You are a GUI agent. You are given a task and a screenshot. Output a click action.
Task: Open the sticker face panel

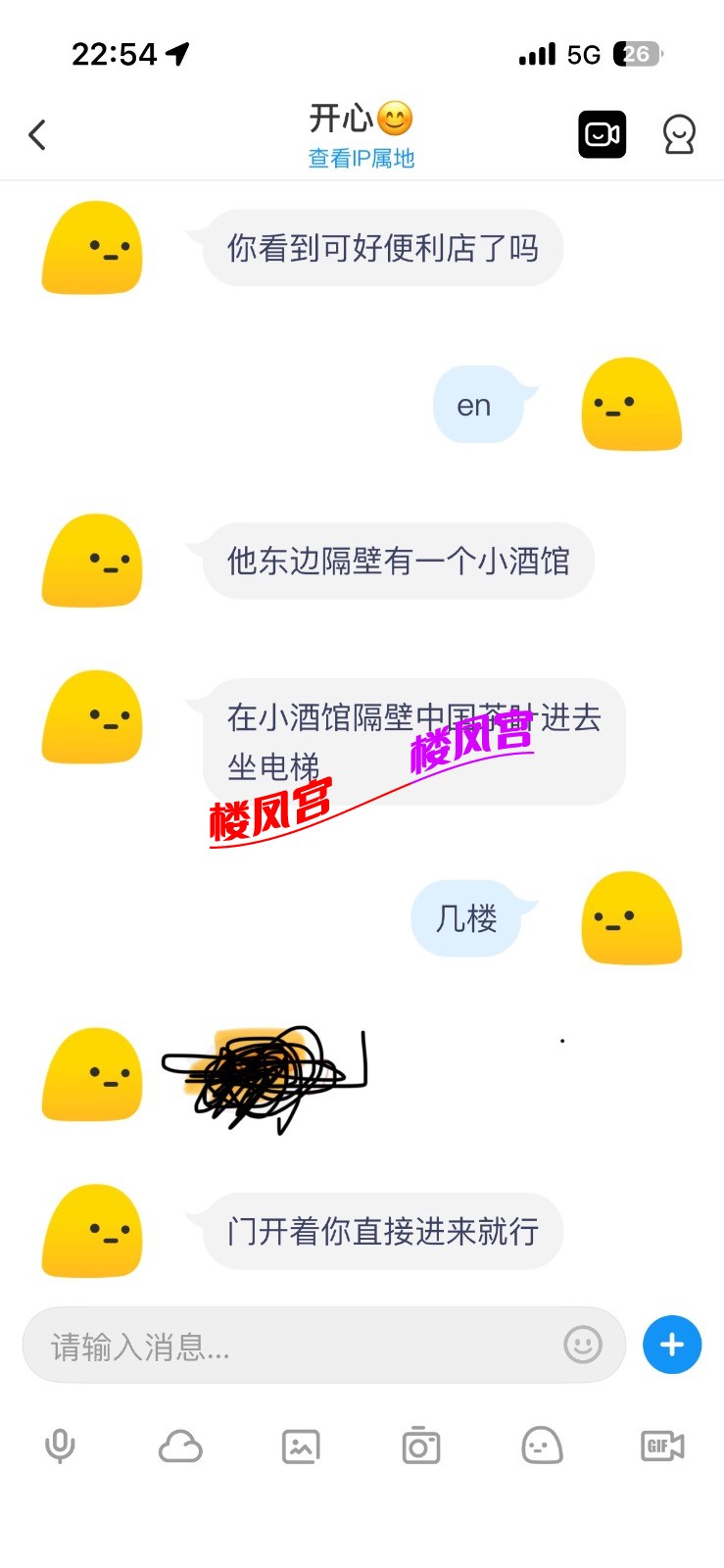pyautogui.click(x=542, y=1445)
